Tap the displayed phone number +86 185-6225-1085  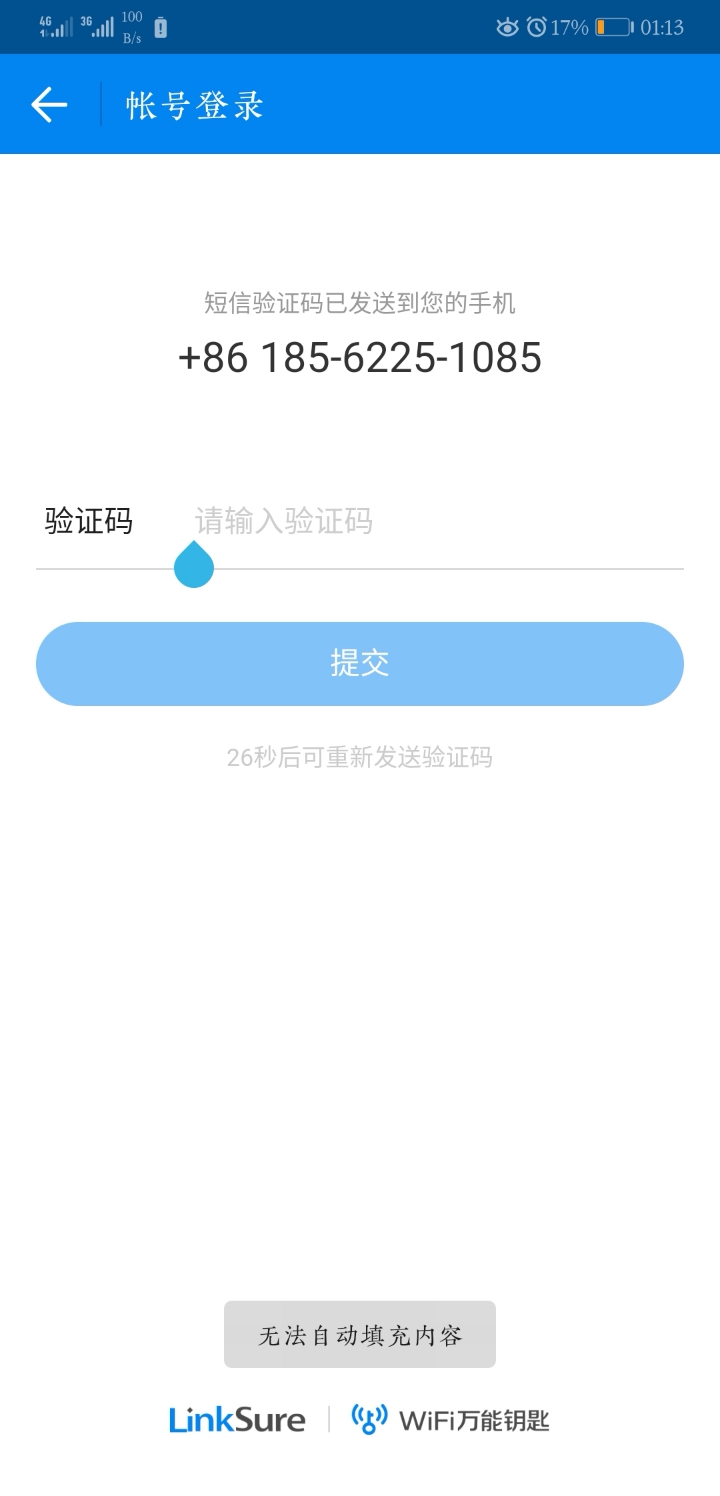(x=360, y=358)
